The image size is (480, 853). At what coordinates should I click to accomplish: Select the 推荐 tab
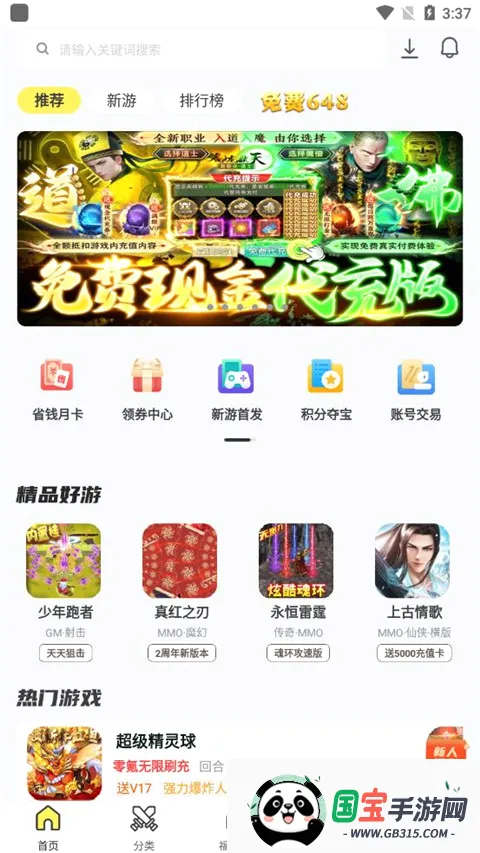coord(49,101)
